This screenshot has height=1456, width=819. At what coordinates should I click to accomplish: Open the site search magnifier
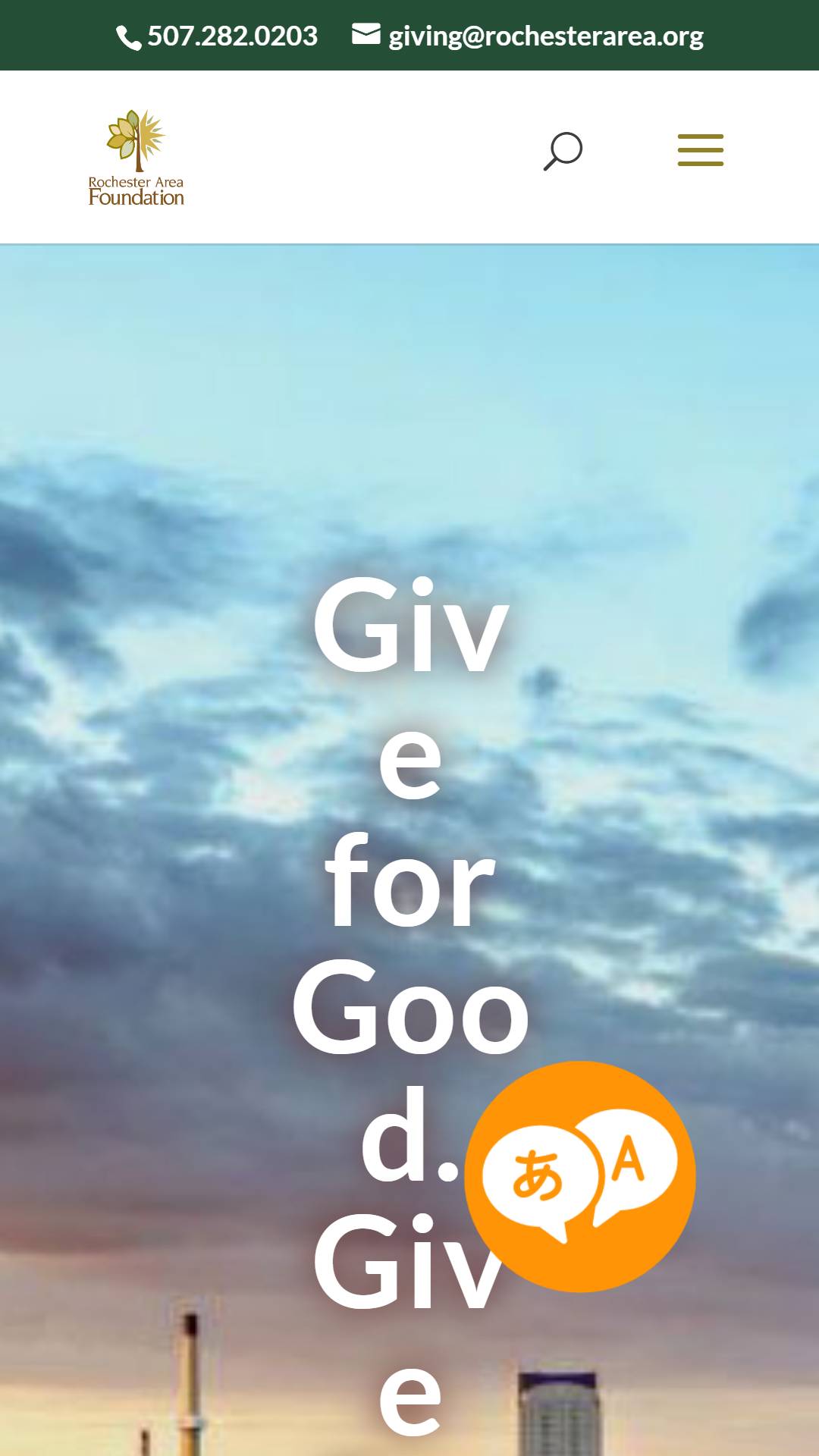(x=563, y=151)
